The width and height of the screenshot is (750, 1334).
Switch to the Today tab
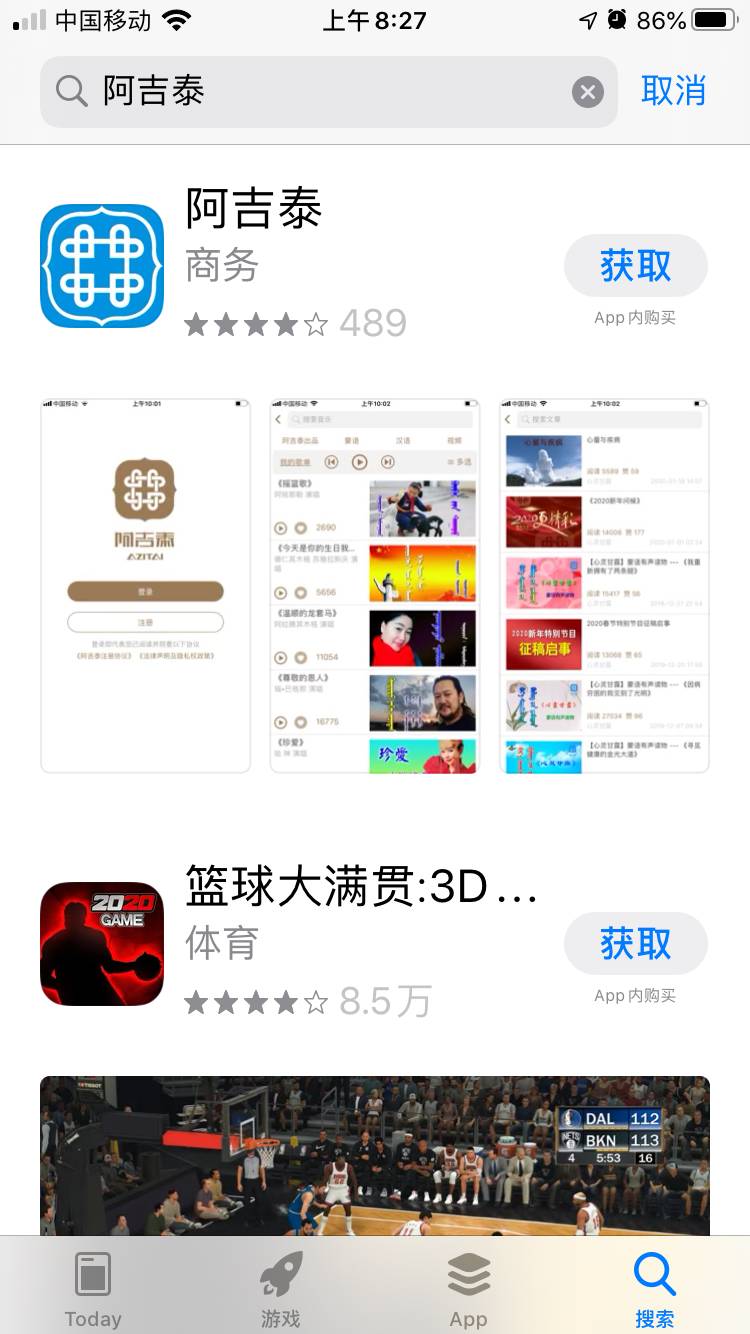93,1290
